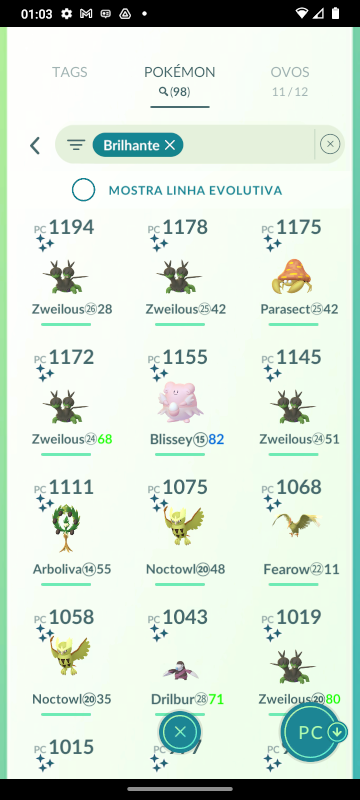
Task: Open the Zweilous with PC 1194
Action: [x=66, y=271]
